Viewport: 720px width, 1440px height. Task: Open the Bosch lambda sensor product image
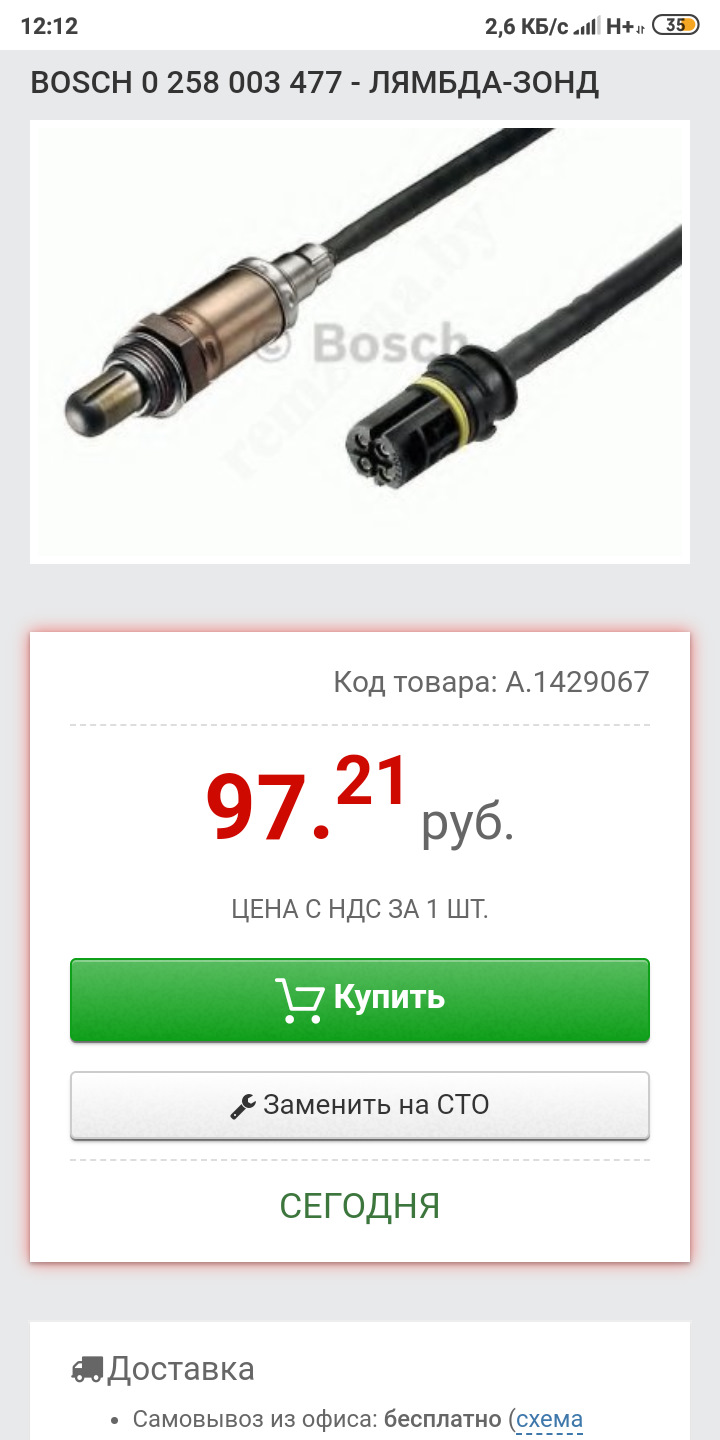click(360, 341)
